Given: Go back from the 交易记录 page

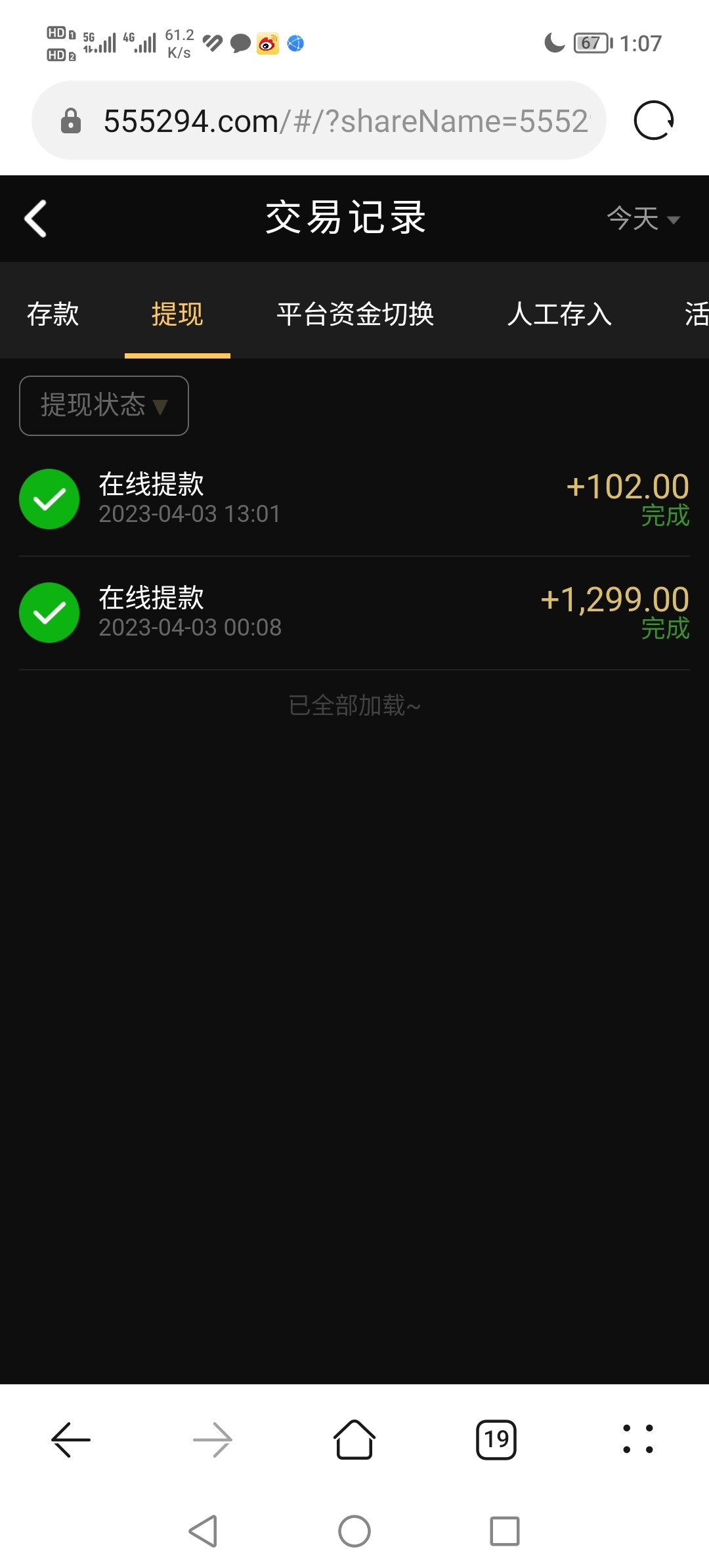Looking at the screenshot, I should click(36, 218).
